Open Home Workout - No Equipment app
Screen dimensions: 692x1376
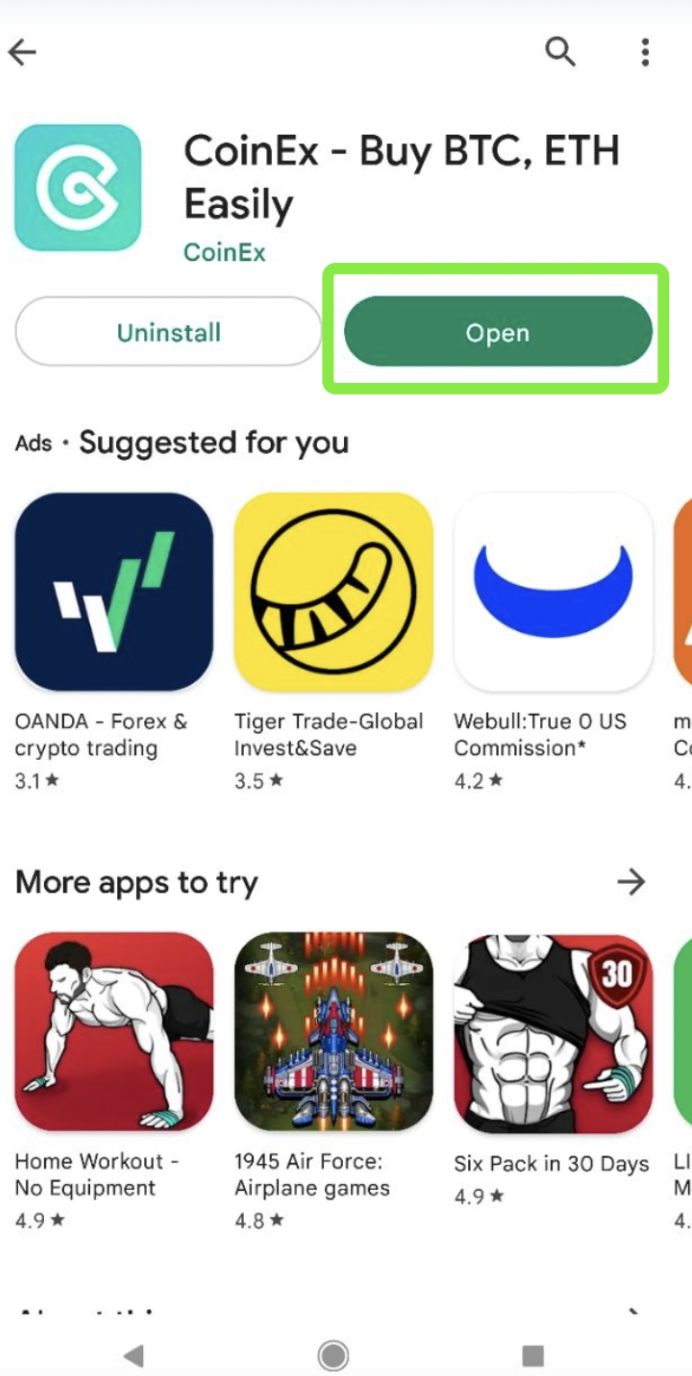[x=114, y=1031]
